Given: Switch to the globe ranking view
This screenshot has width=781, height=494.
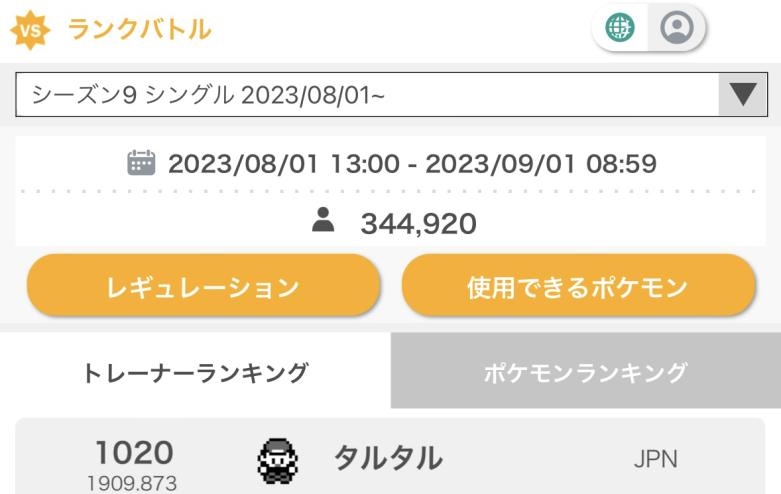Looking at the screenshot, I should pyautogui.click(x=620, y=29).
